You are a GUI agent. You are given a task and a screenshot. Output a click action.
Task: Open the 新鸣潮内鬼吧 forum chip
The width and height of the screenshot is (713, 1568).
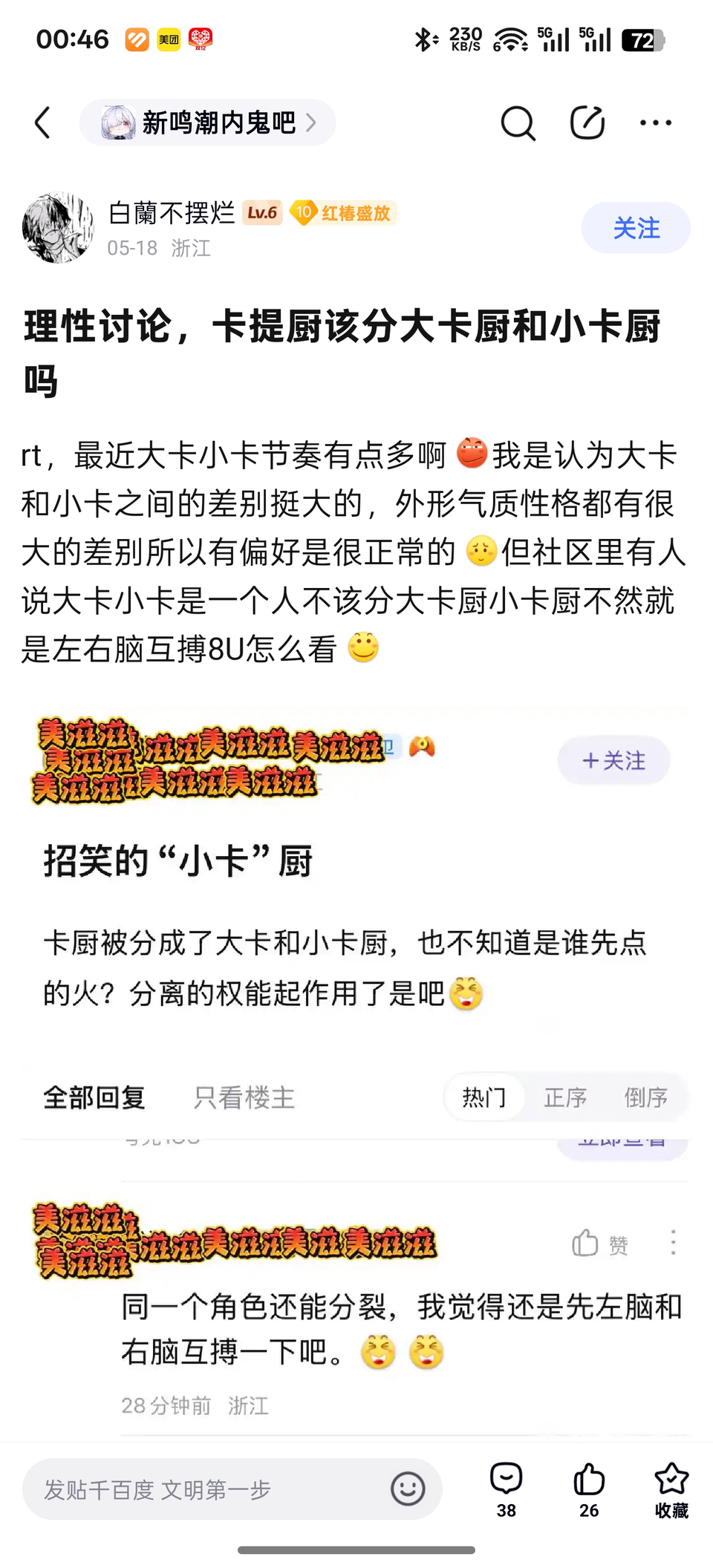208,122
